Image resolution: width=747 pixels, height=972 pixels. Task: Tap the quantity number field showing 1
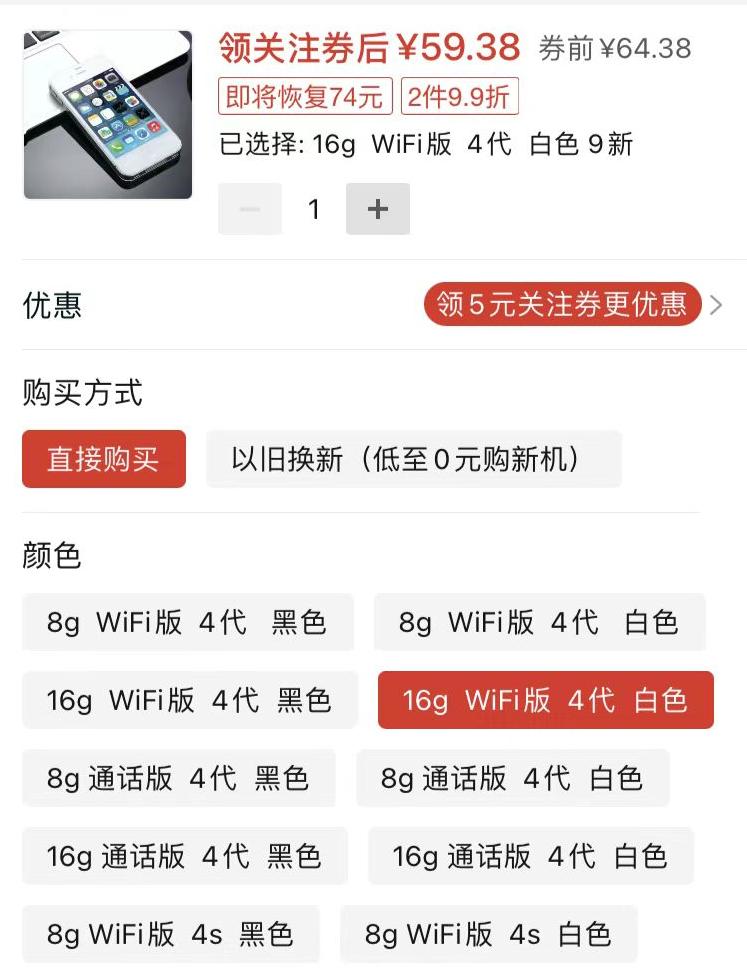(x=313, y=209)
